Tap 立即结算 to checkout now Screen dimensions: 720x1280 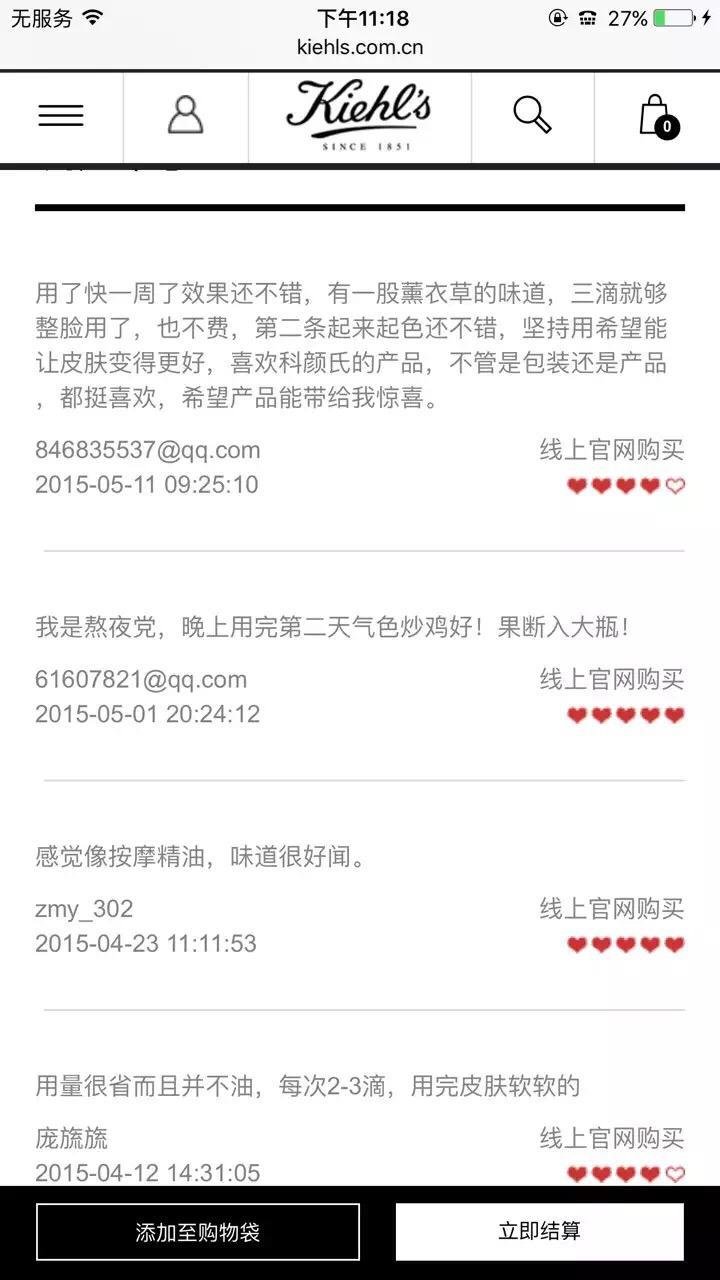pyautogui.click(x=539, y=1231)
